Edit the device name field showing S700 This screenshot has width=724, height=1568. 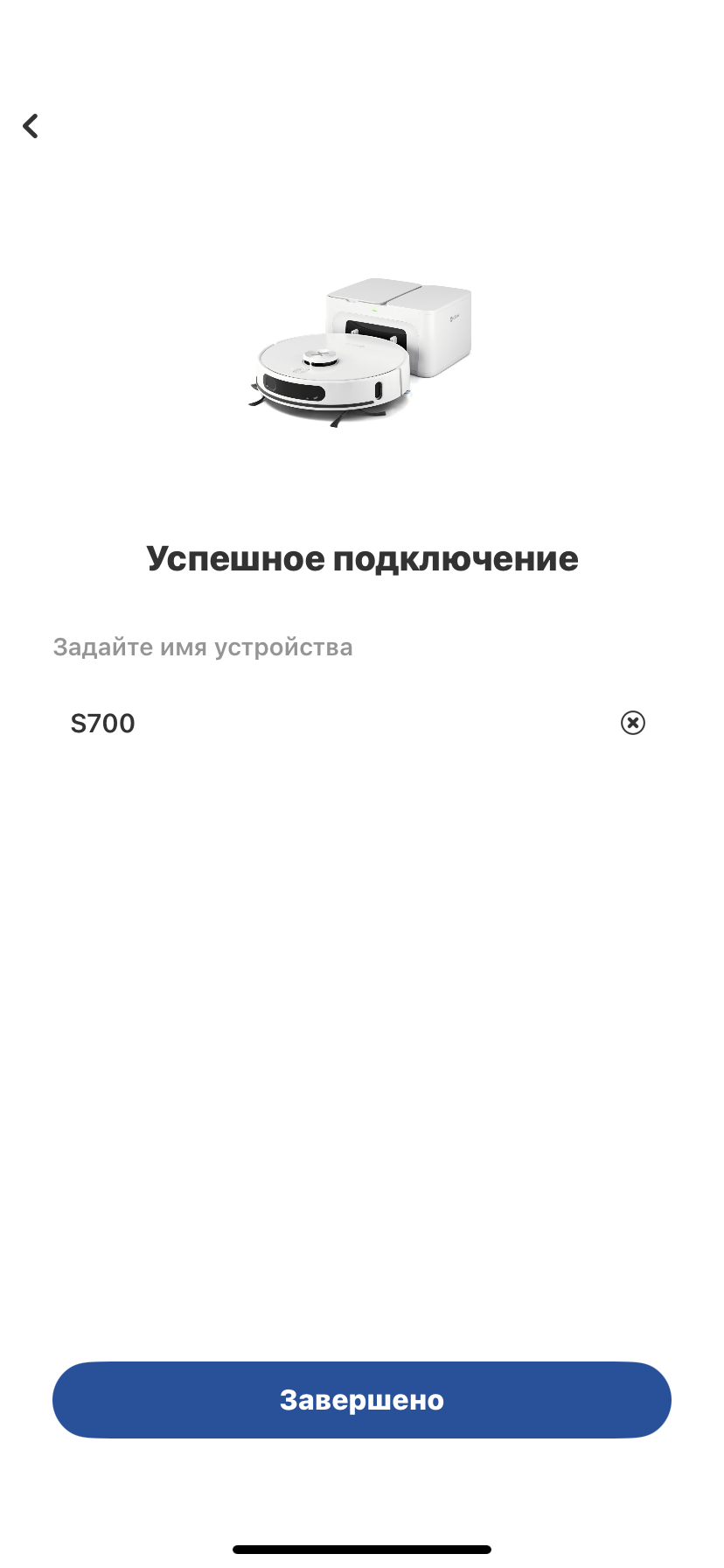pyautogui.click(x=332, y=723)
